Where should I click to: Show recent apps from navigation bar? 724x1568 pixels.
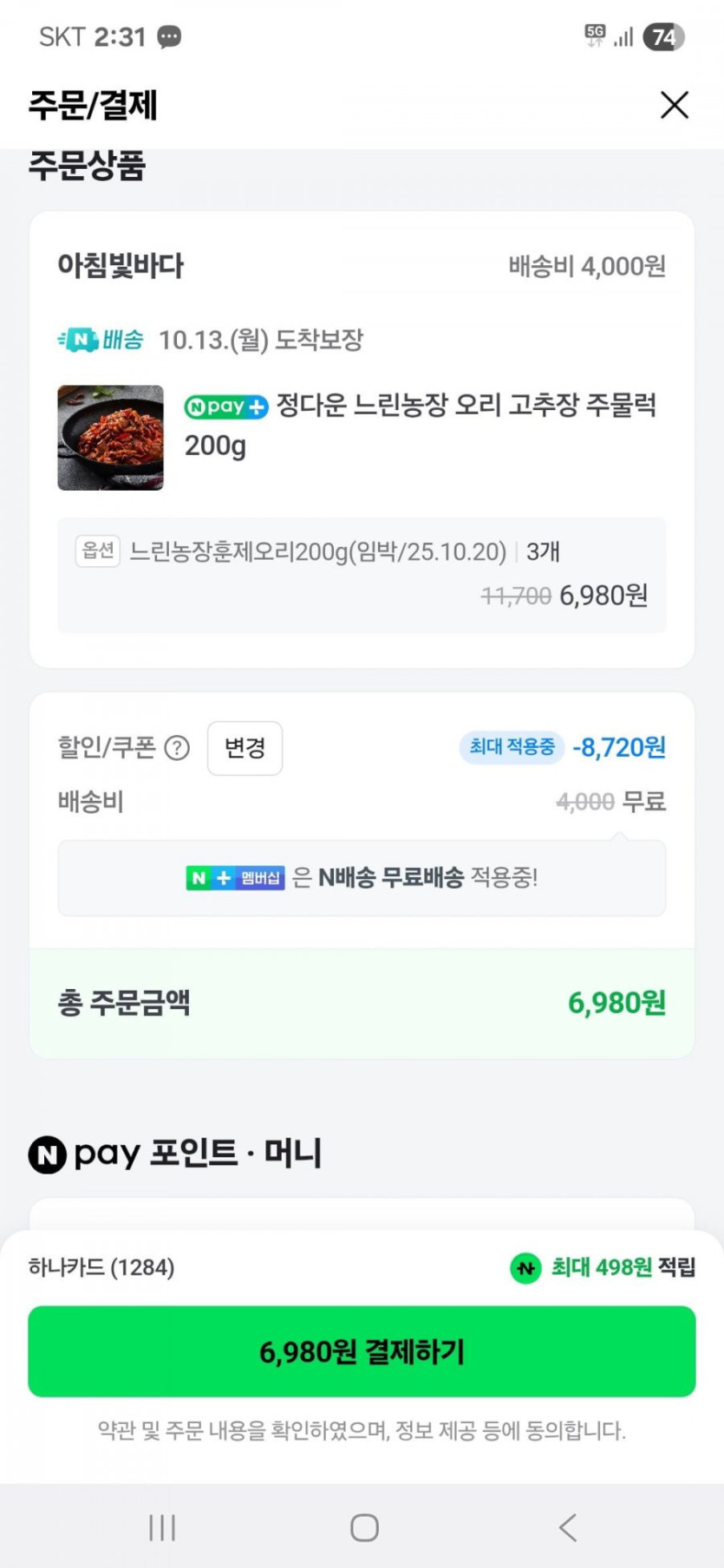pyautogui.click(x=162, y=1527)
